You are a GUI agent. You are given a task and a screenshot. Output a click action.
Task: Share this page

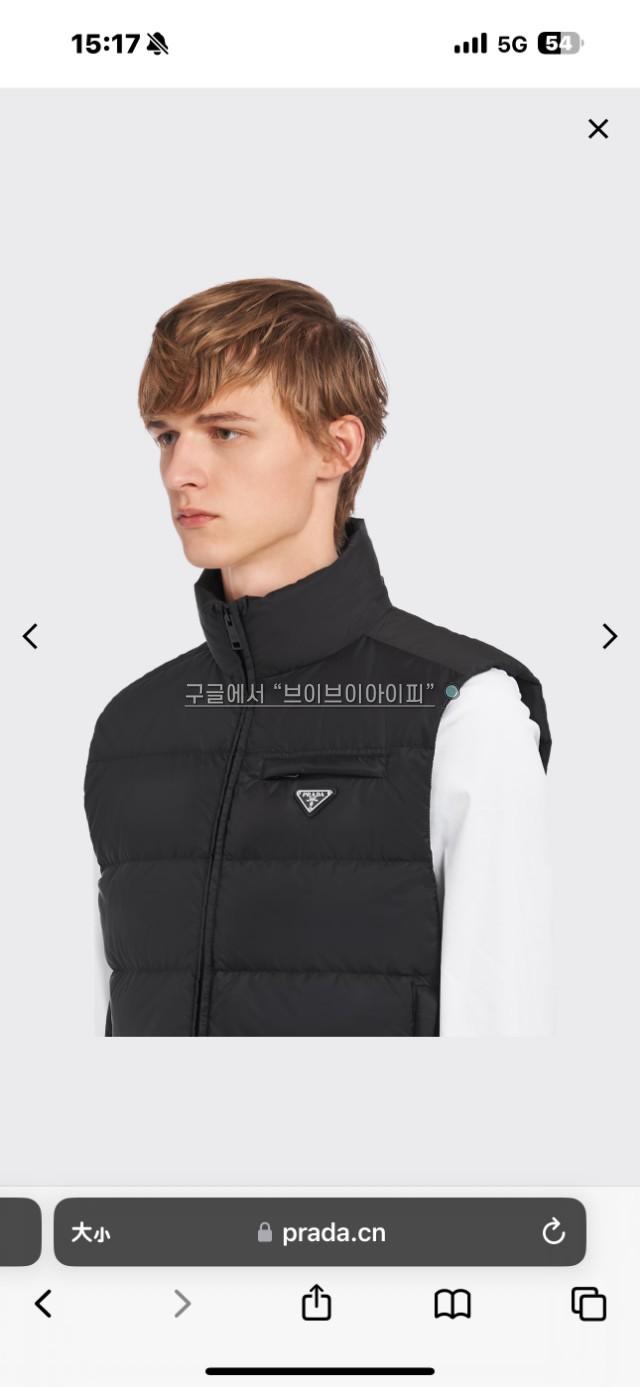coord(316,1303)
